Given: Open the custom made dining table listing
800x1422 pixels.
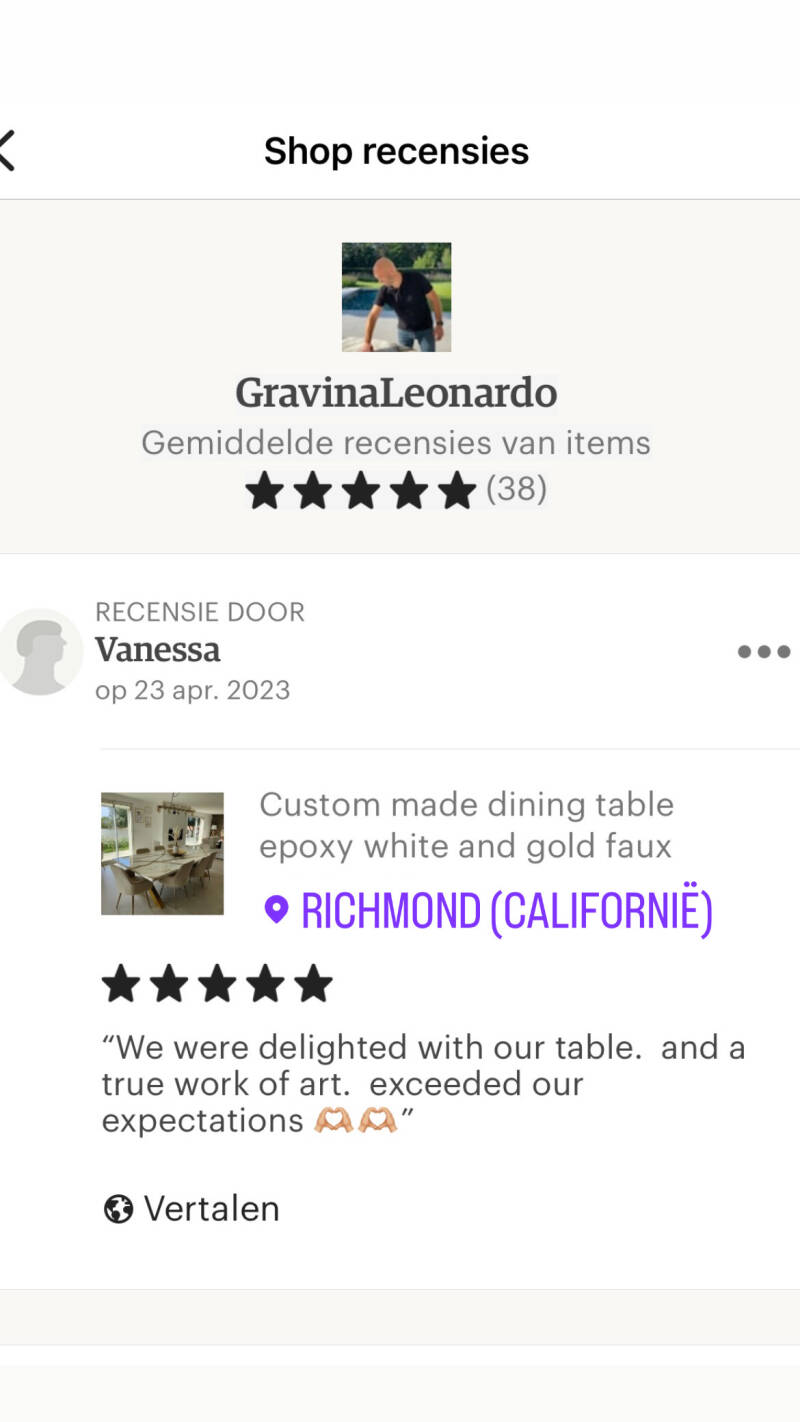Looking at the screenshot, I should click(x=465, y=825).
